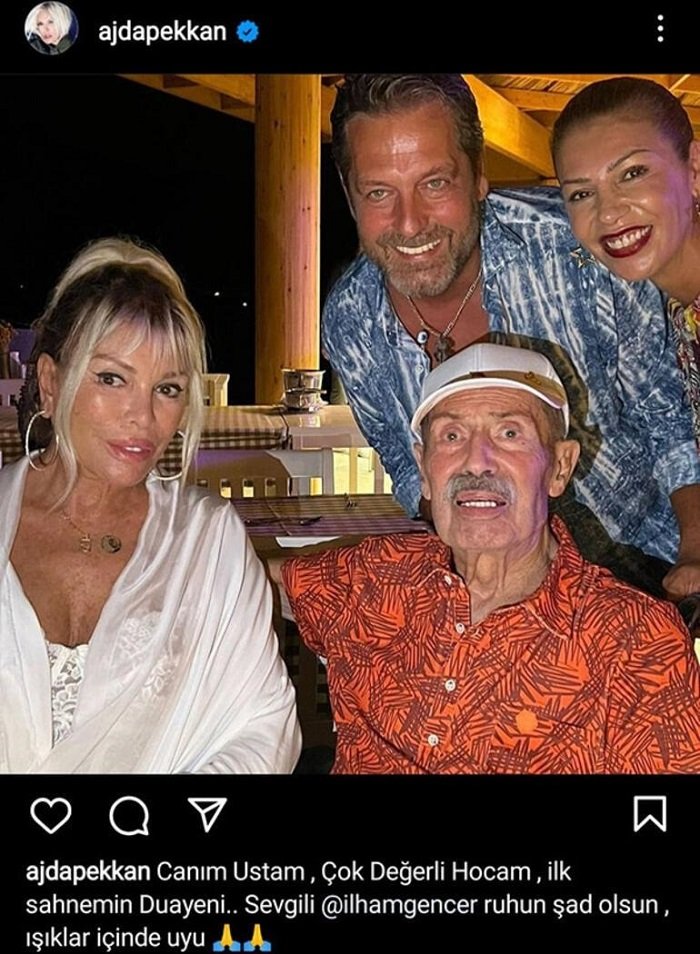This screenshot has height=954, width=700.
Task: Bookmark this post to saved
Action: (x=650, y=814)
